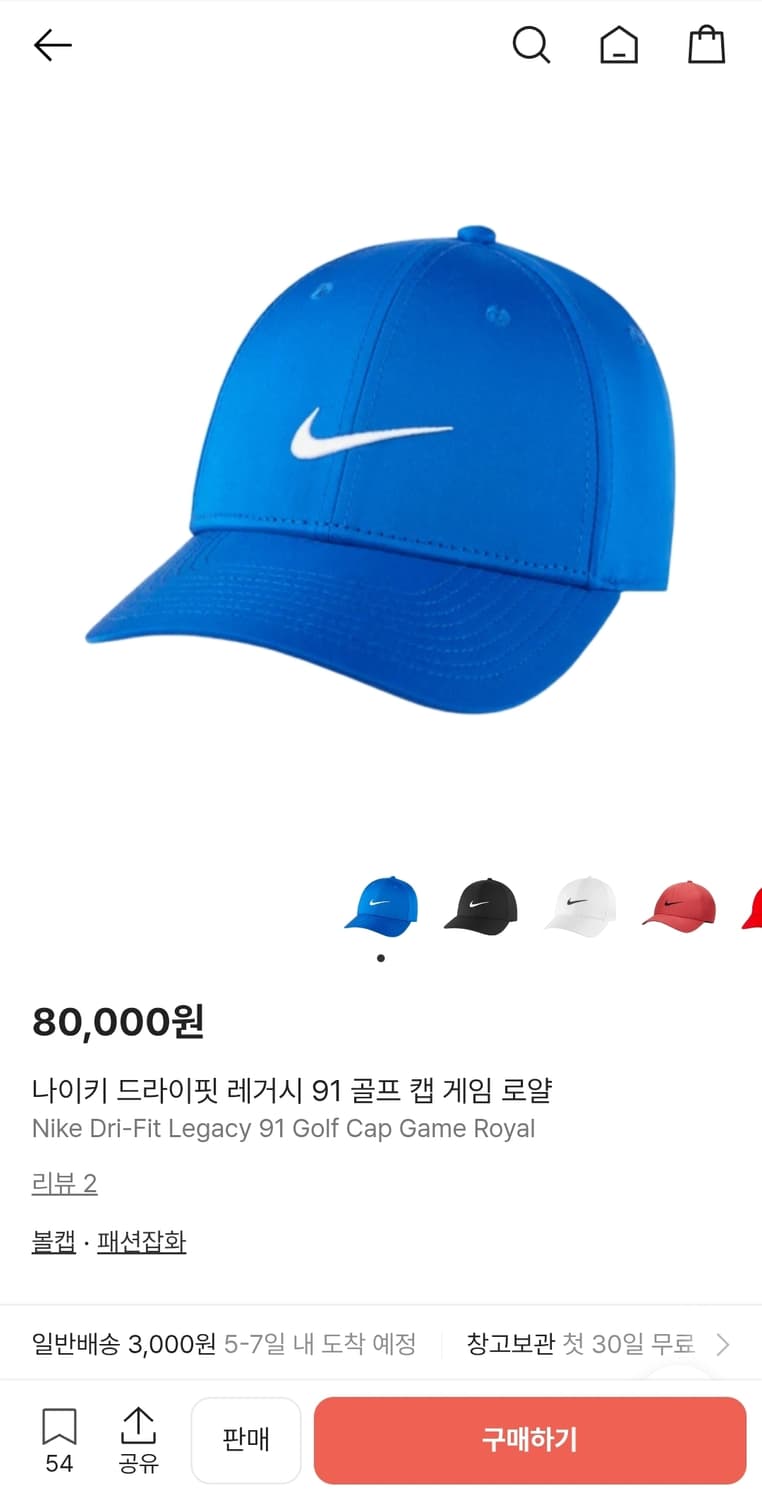Tap the search magnifier in the header
This screenshot has width=762, height=1500.
[531, 45]
